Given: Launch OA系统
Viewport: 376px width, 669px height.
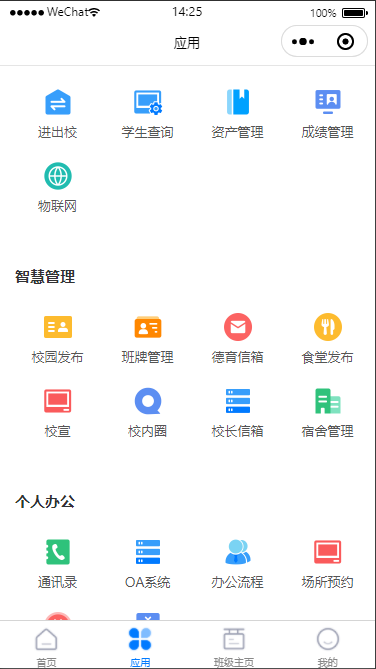Looking at the screenshot, I should coord(148,564).
